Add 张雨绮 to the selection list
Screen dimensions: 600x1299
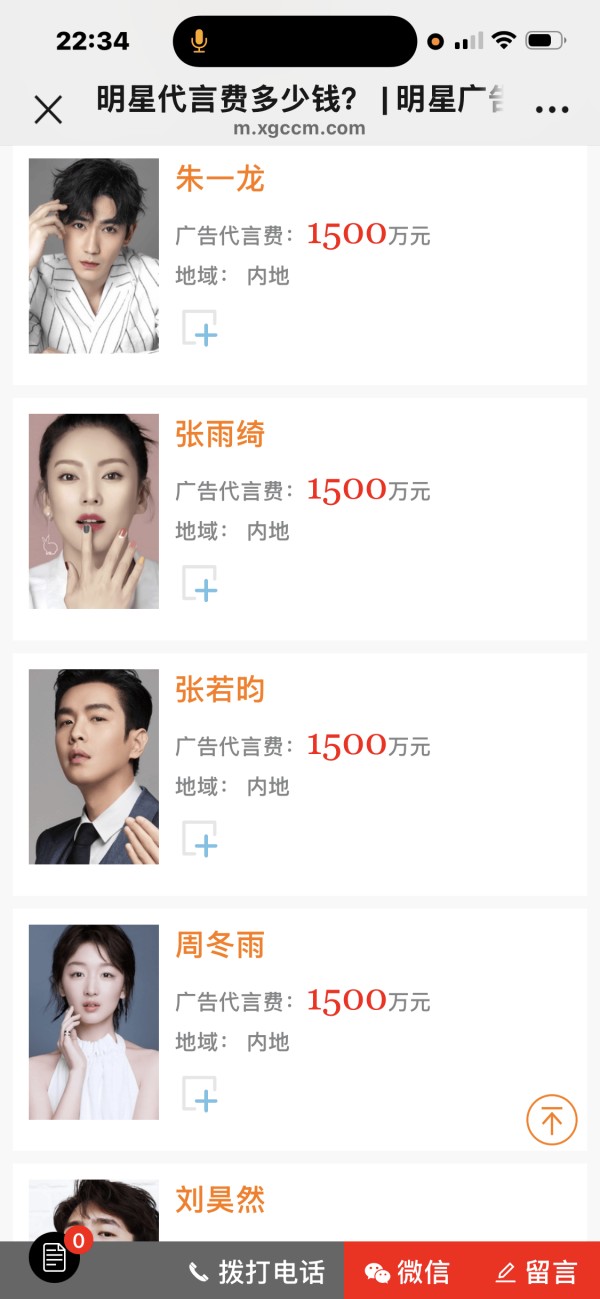point(200,584)
